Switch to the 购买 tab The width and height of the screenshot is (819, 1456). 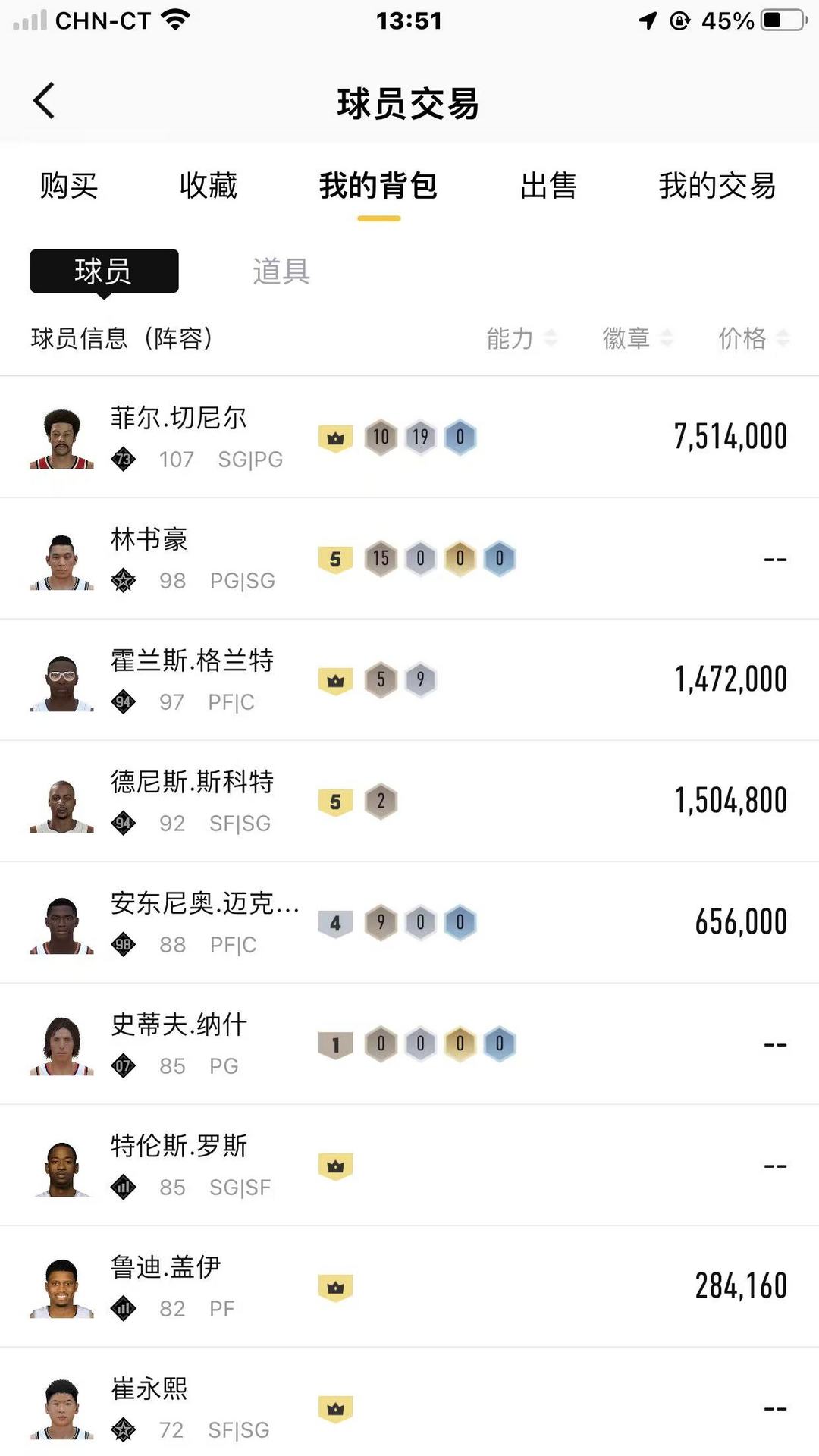(69, 186)
